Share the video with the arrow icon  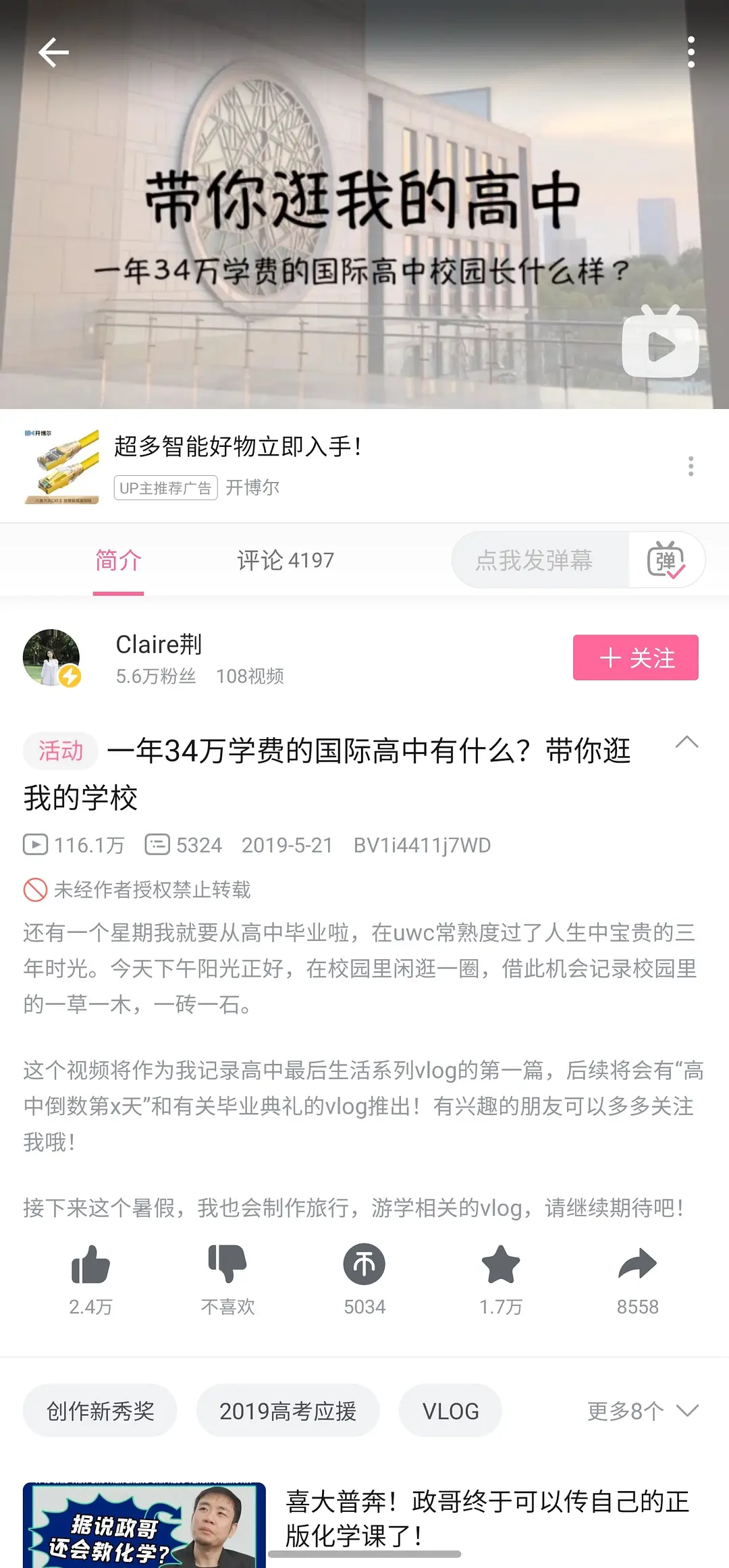[x=637, y=1265]
